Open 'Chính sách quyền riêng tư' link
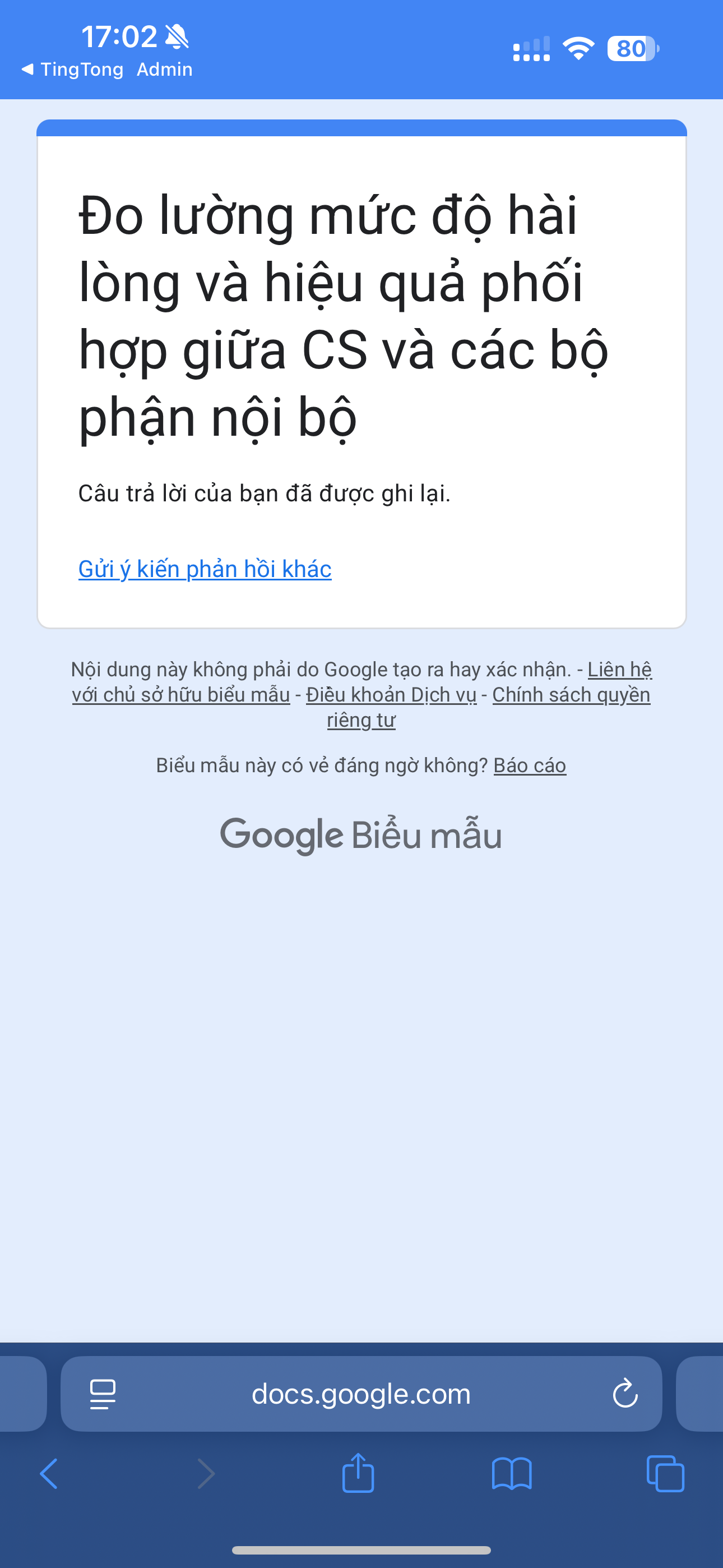Image resolution: width=723 pixels, height=1568 pixels. coord(570,694)
